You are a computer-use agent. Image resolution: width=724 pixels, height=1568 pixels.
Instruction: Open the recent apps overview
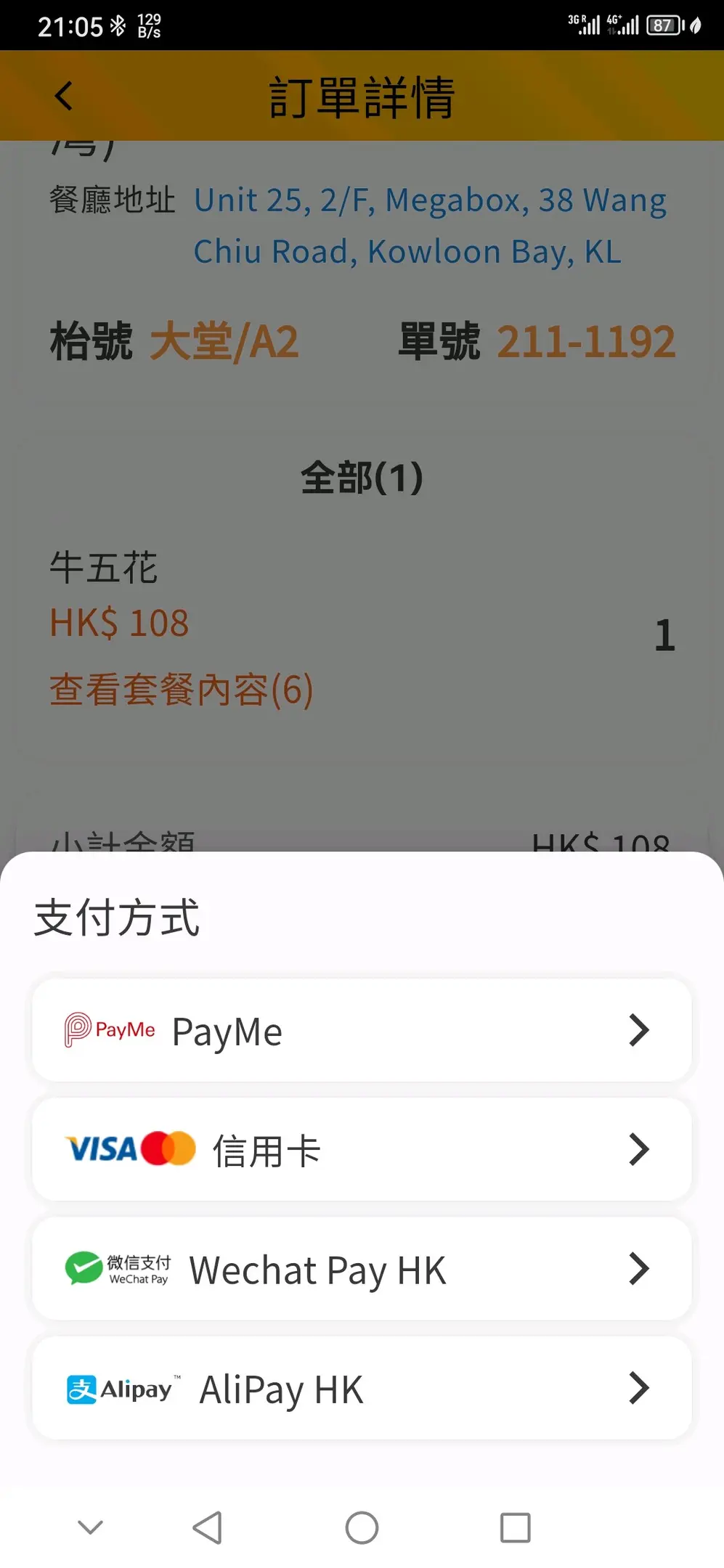tap(515, 1528)
